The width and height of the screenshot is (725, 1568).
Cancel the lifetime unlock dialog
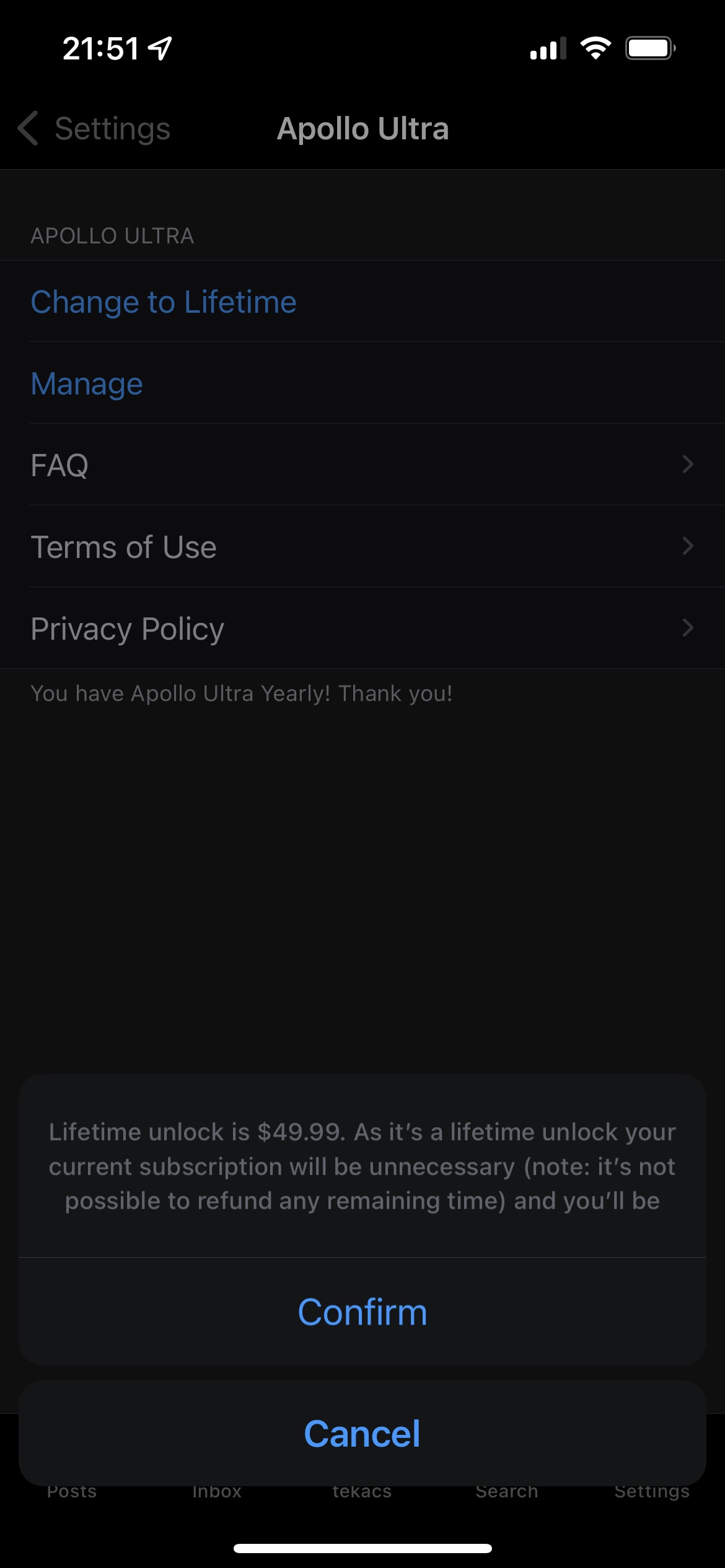[362, 1433]
